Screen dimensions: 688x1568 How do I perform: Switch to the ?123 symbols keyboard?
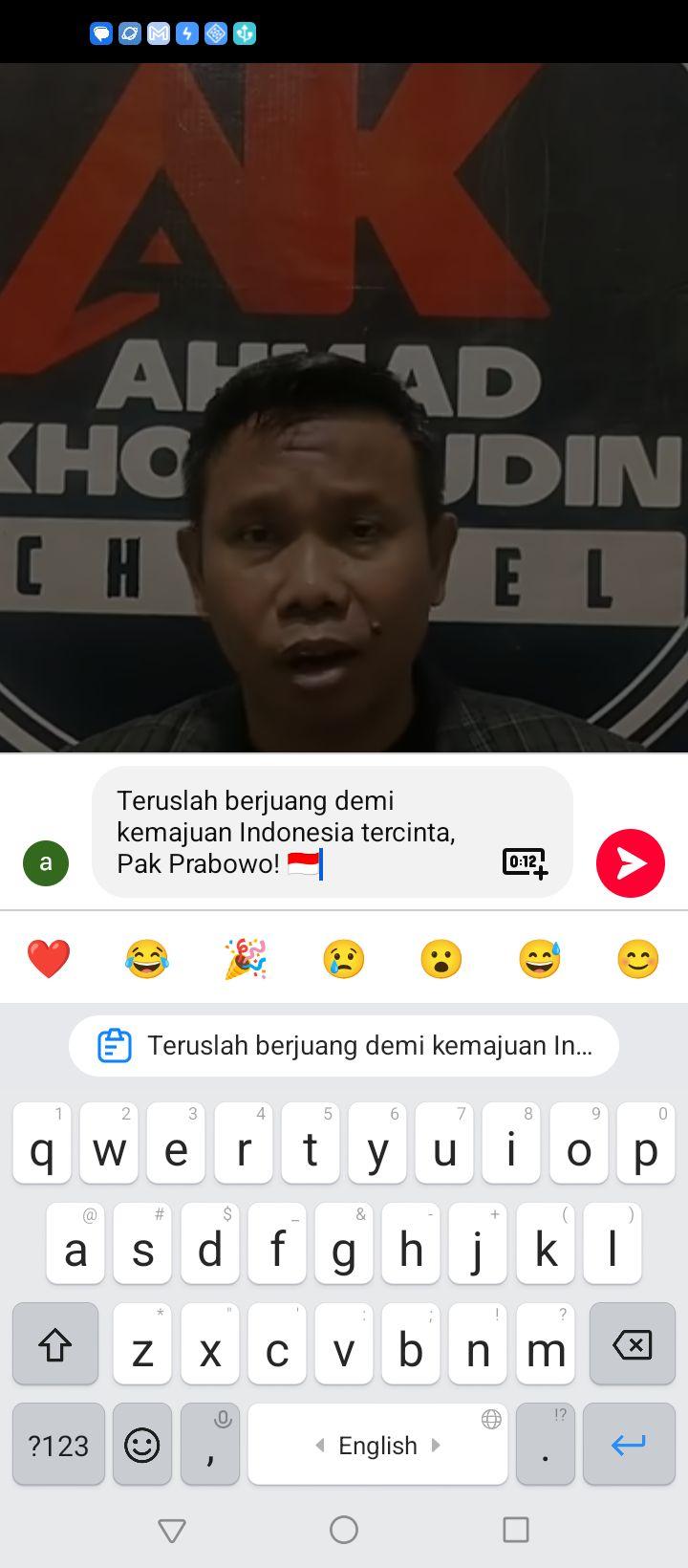[58, 1444]
